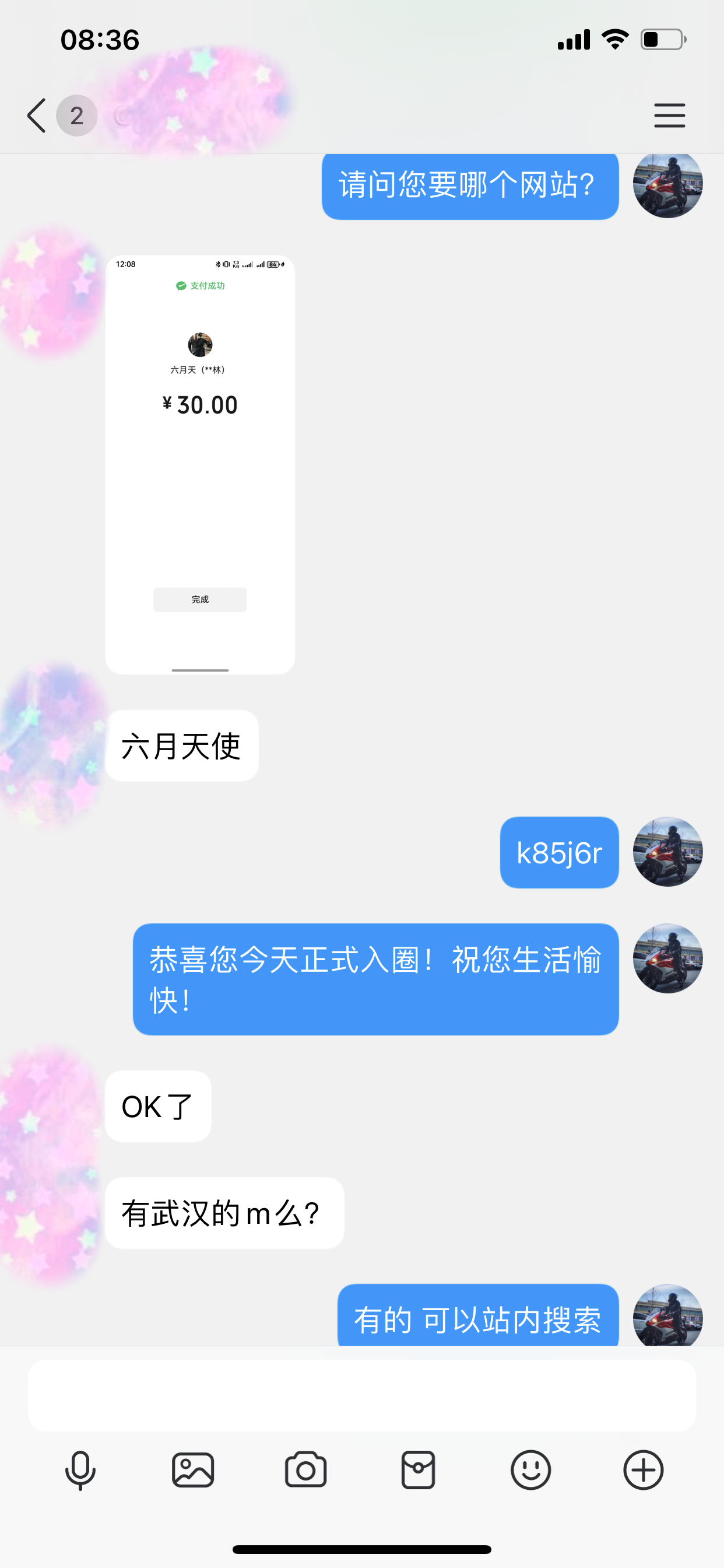This screenshot has width=724, height=1568.
Task: Tap the 六月天使 message bubble
Action: 181,745
